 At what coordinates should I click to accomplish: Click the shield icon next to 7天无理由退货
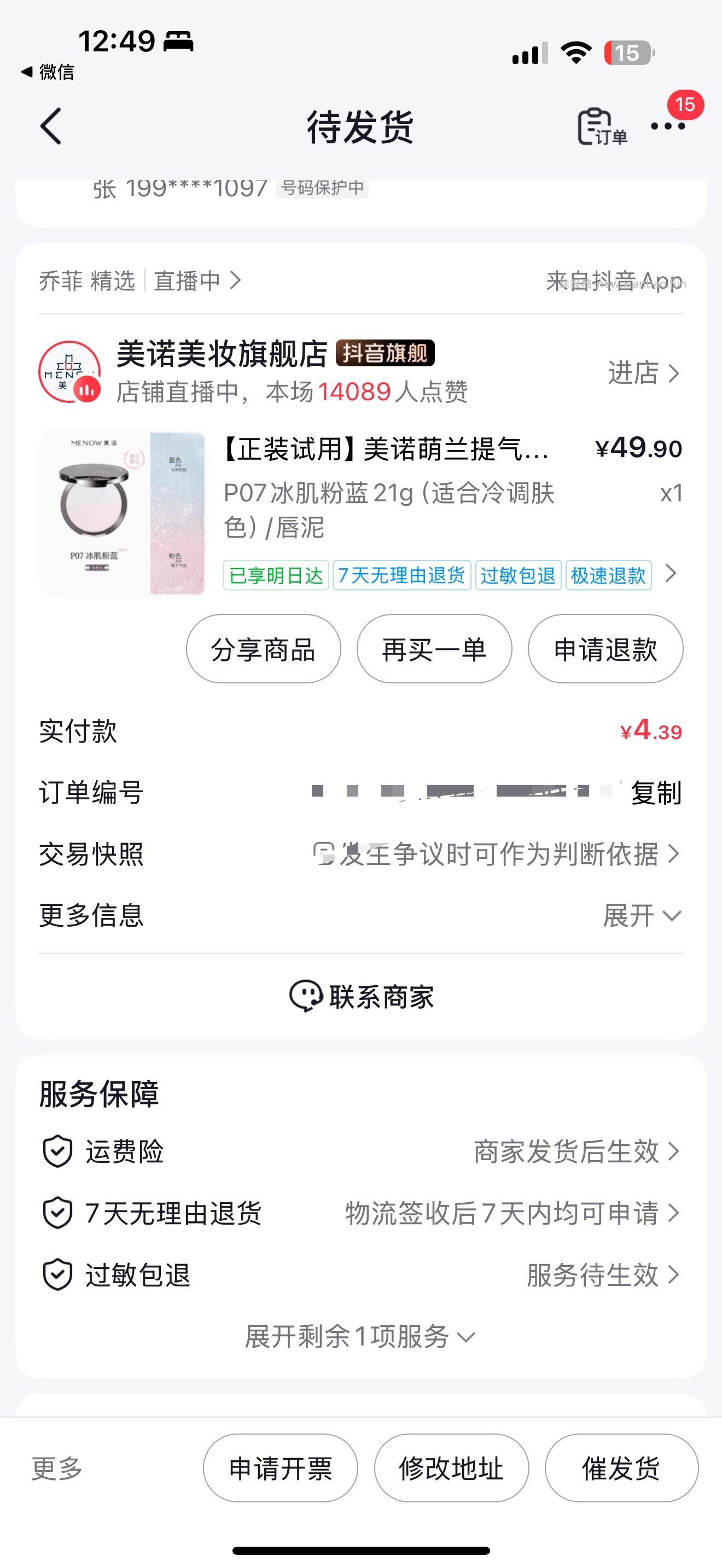57,1213
